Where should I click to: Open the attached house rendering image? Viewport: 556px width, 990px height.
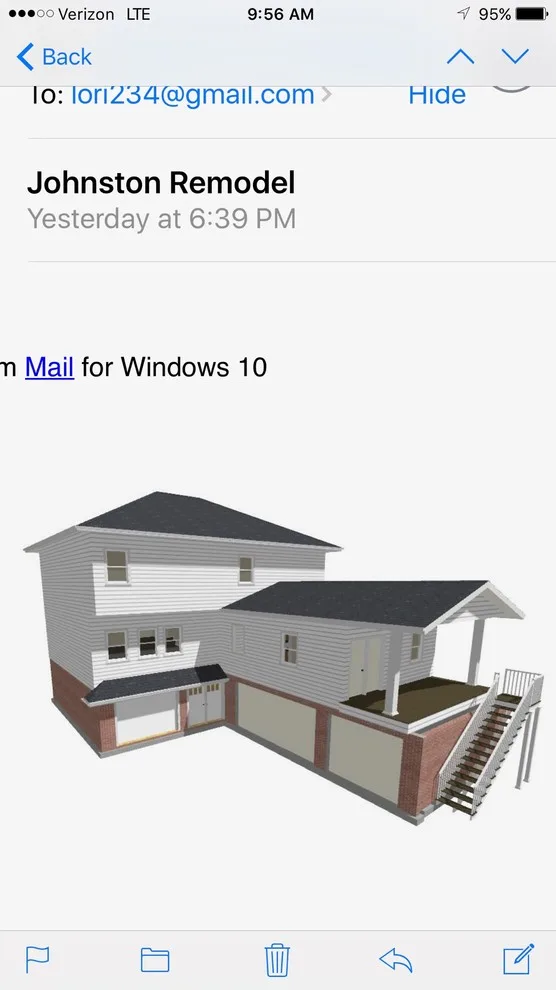(x=283, y=655)
